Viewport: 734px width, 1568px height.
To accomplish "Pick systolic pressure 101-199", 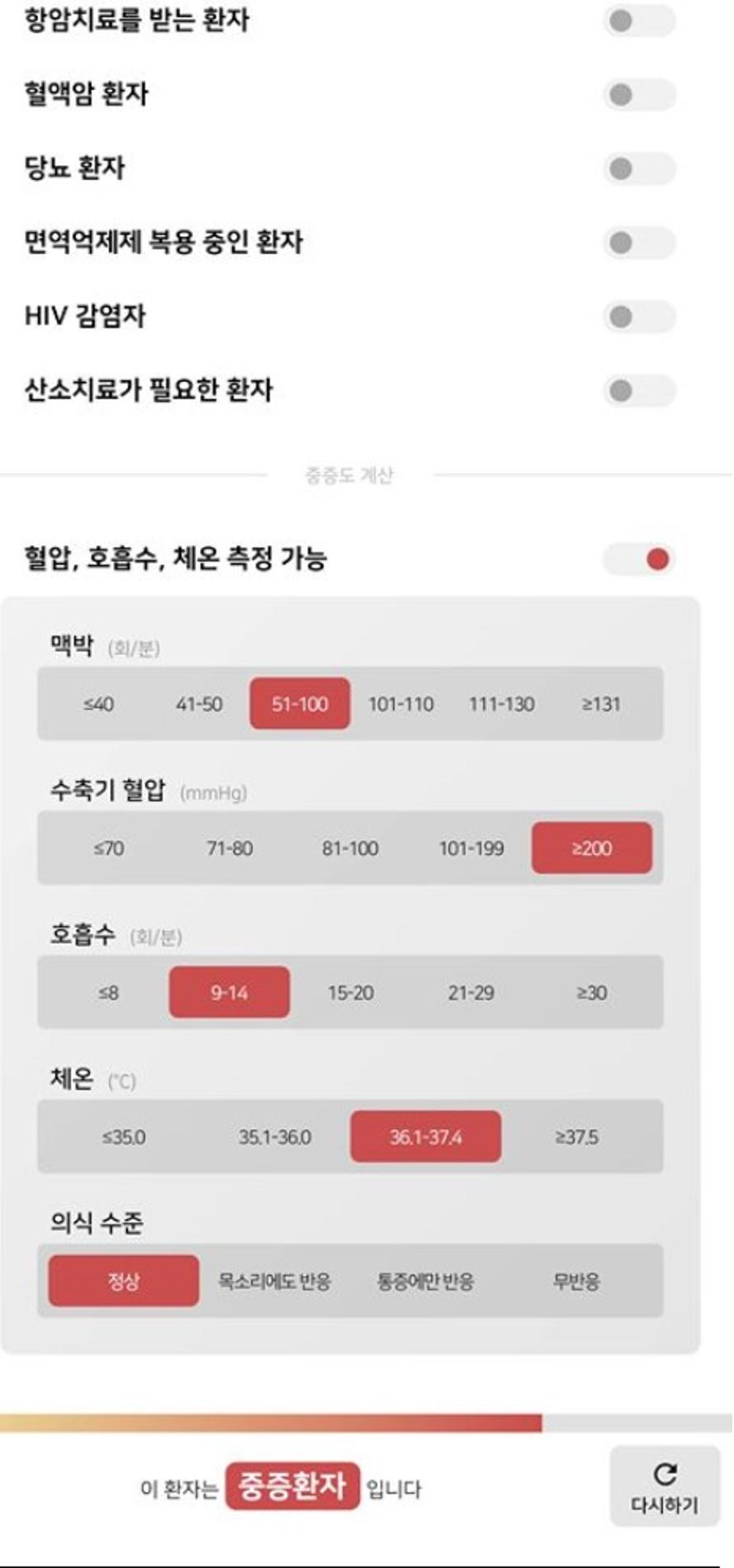I will point(471,848).
